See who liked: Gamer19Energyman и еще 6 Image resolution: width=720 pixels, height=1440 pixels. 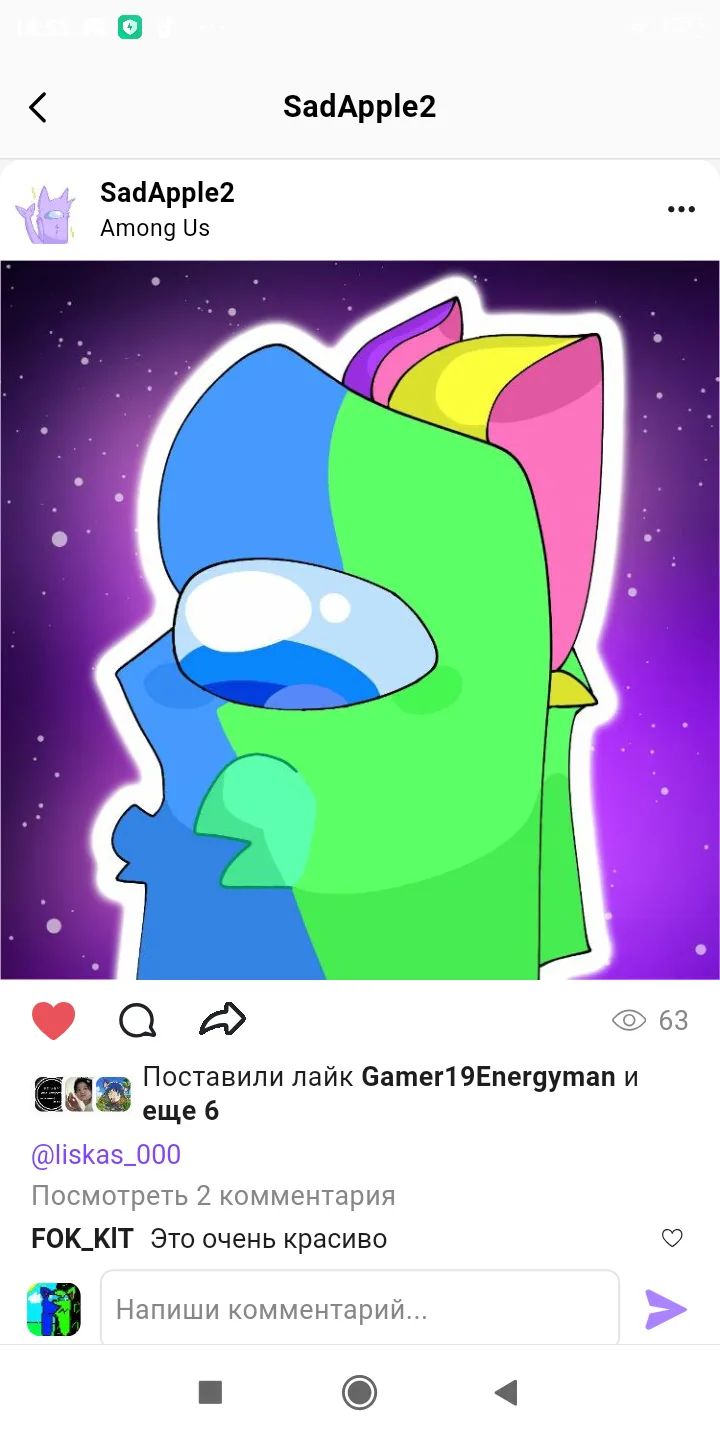[390, 1093]
